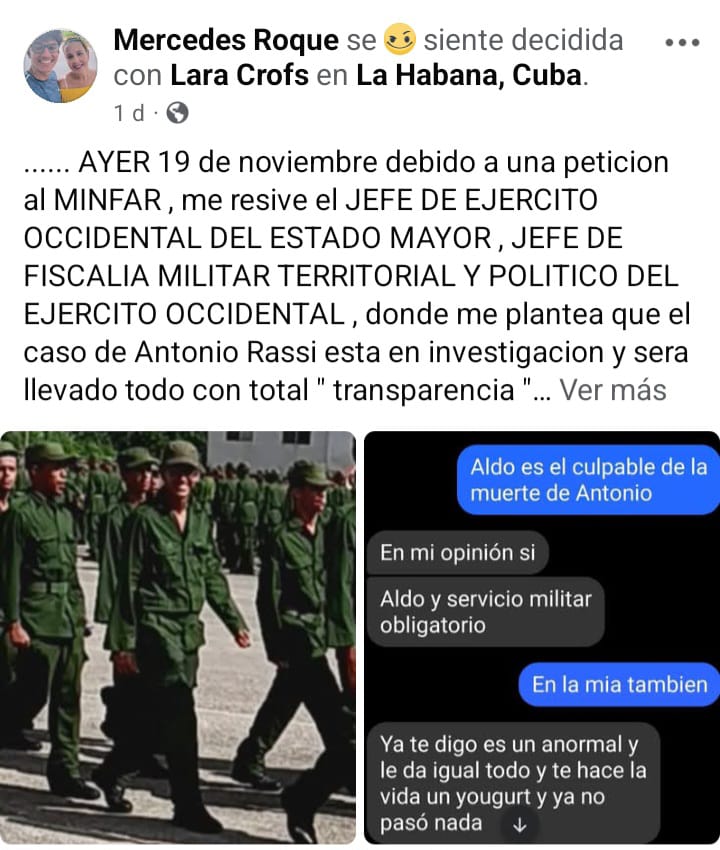Open the chat screenshot image
Viewport: 720px width, 850px height.
tap(541, 636)
